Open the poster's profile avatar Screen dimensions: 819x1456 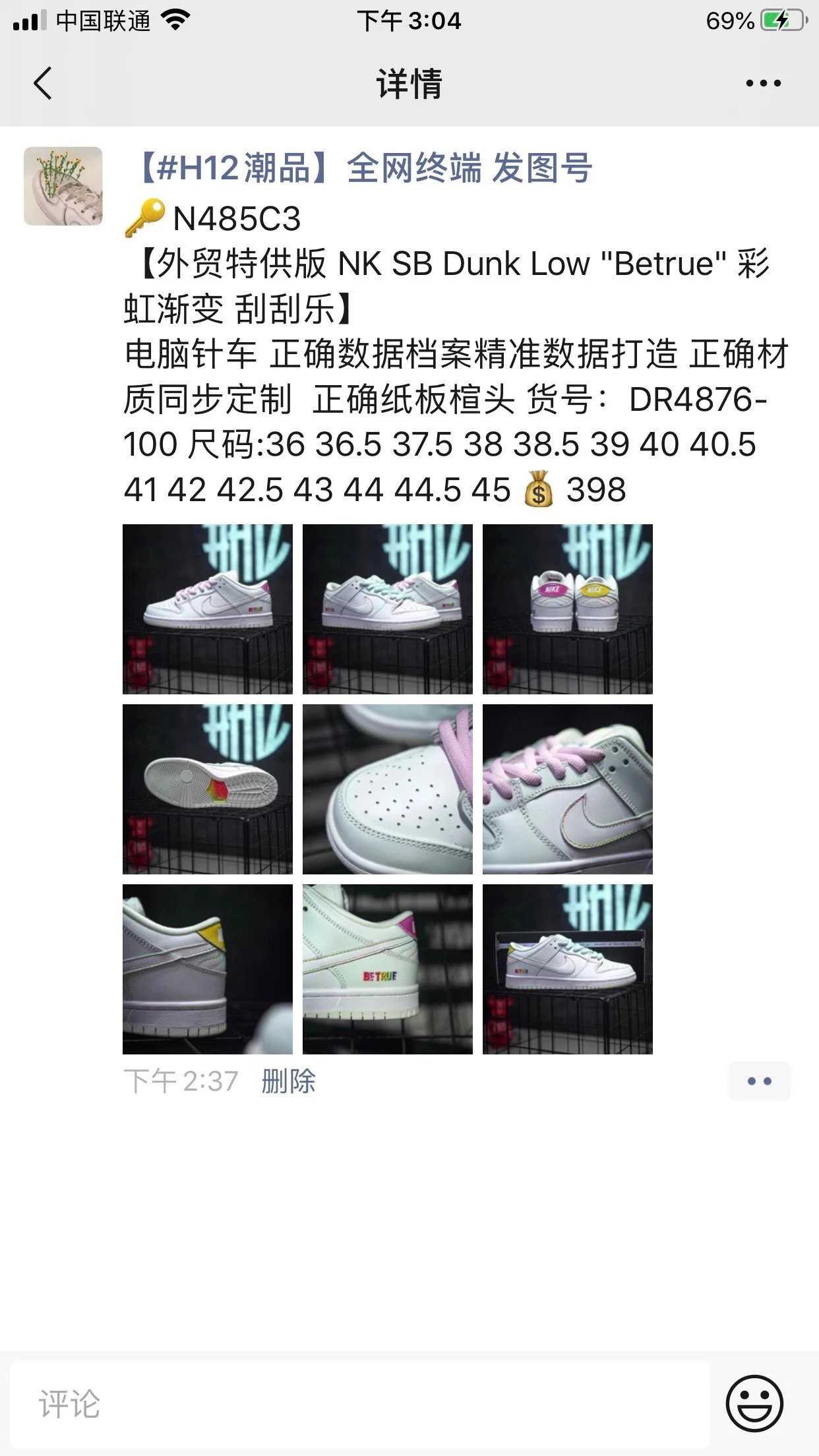point(63,186)
